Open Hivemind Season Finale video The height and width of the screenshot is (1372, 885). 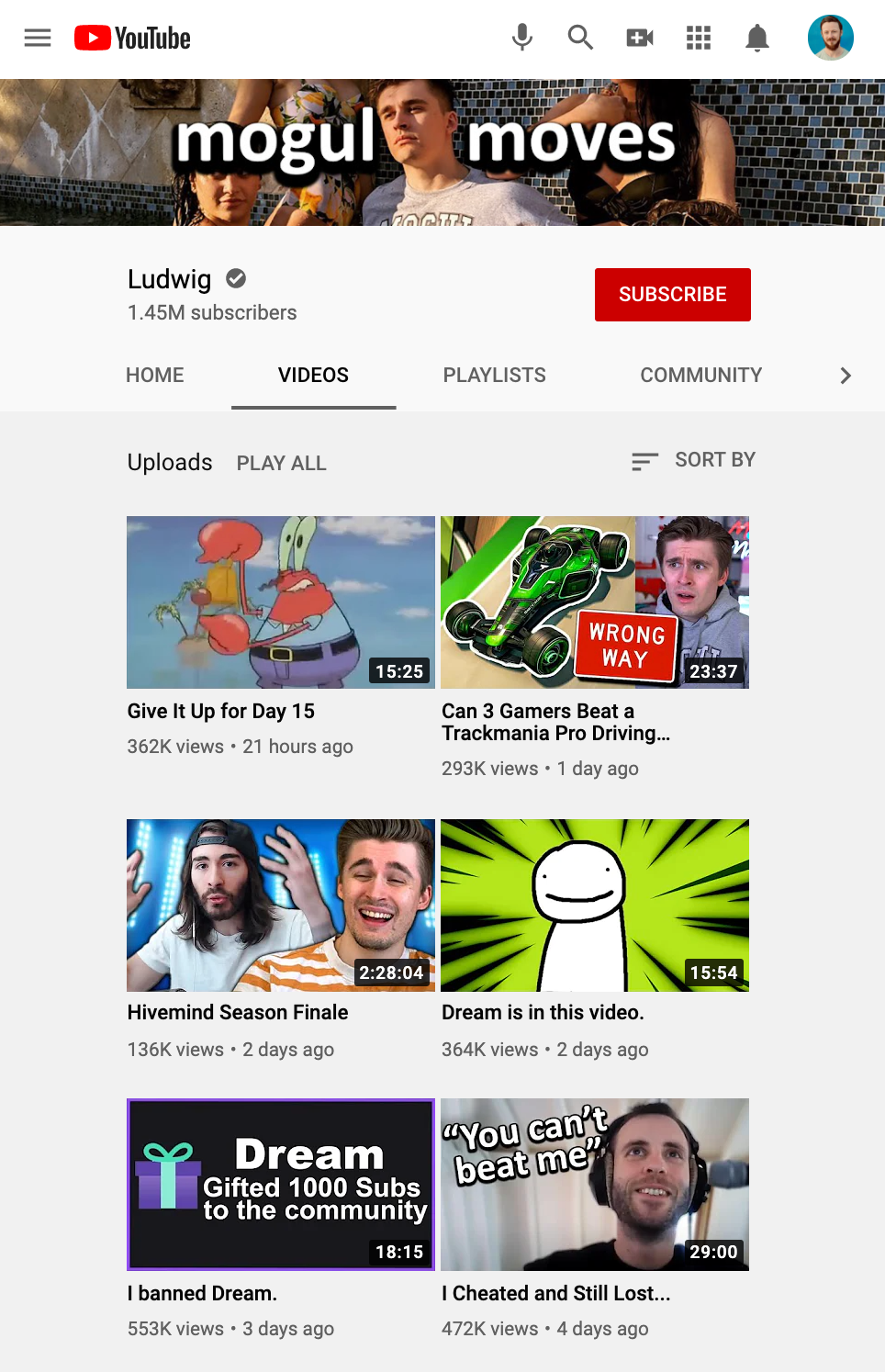coord(280,905)
